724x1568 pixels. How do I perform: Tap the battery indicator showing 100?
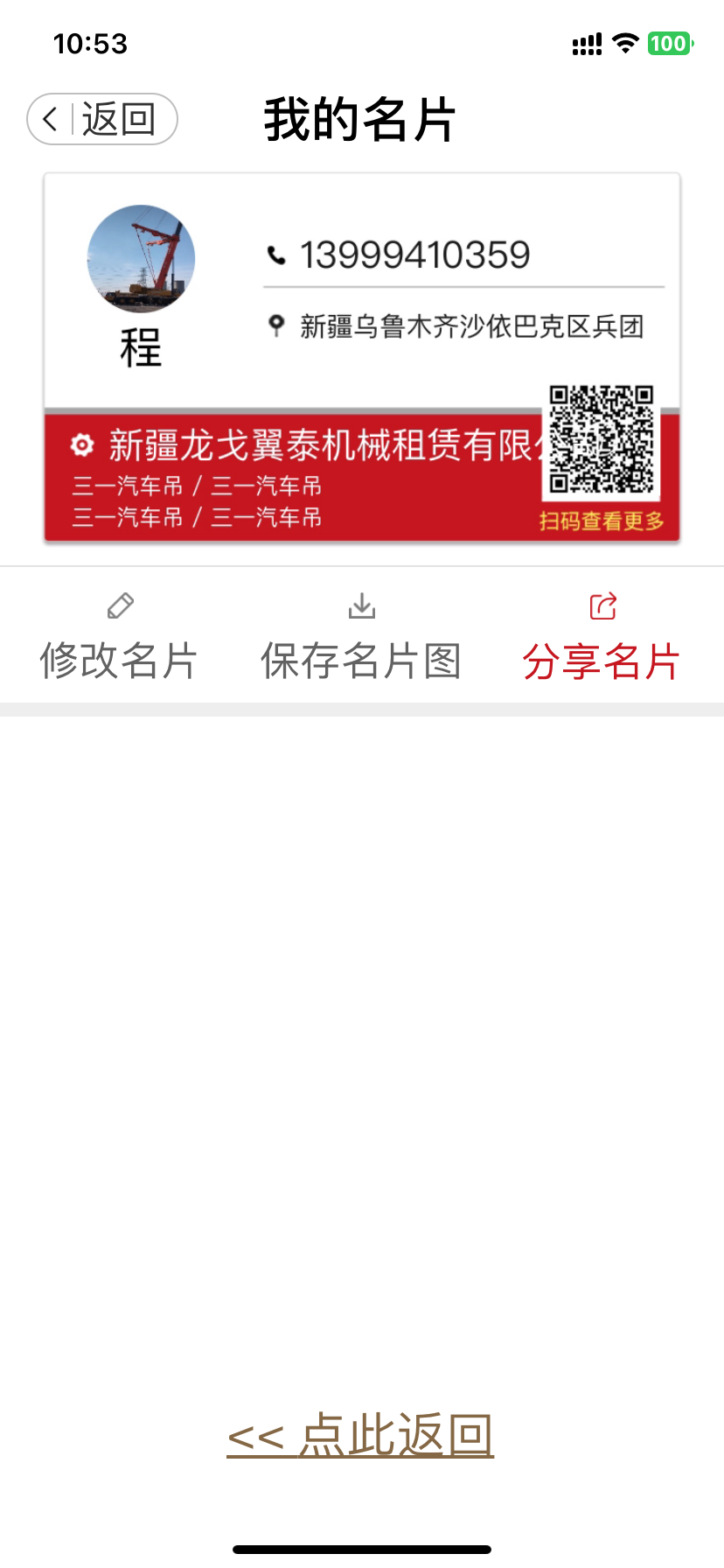point(669,43)
